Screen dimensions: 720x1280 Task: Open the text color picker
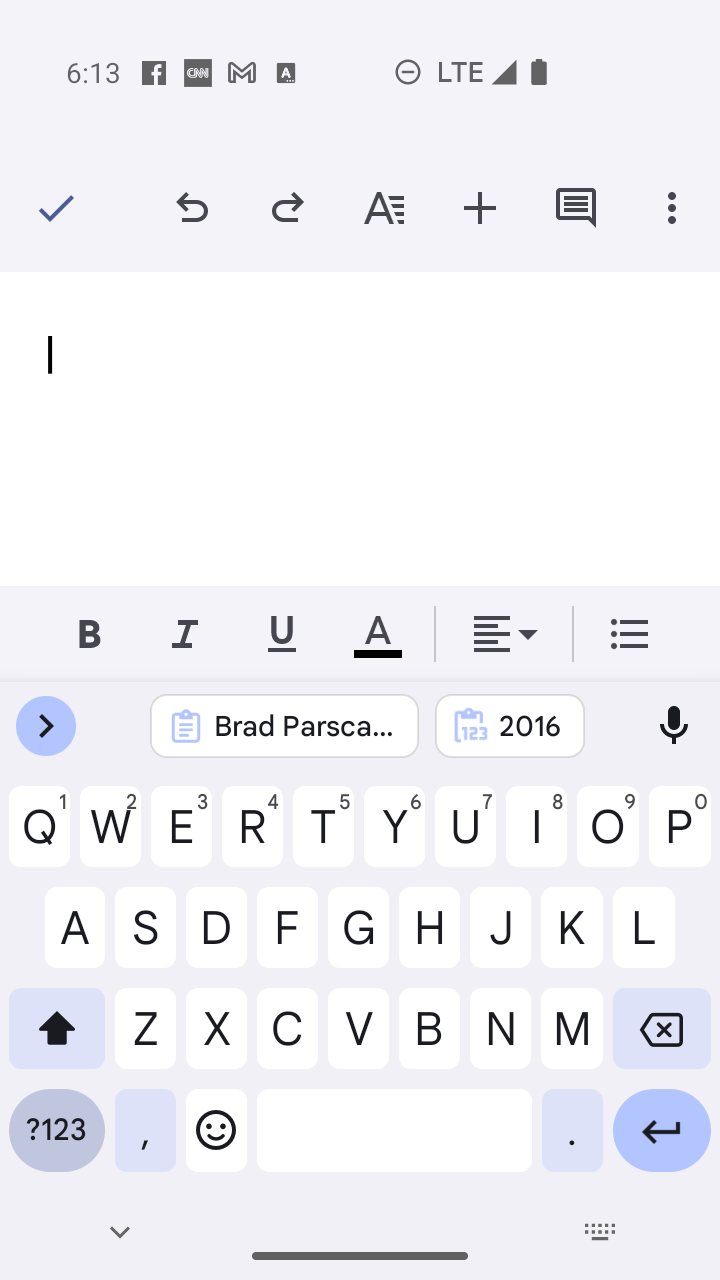click(x=378, y=635)
